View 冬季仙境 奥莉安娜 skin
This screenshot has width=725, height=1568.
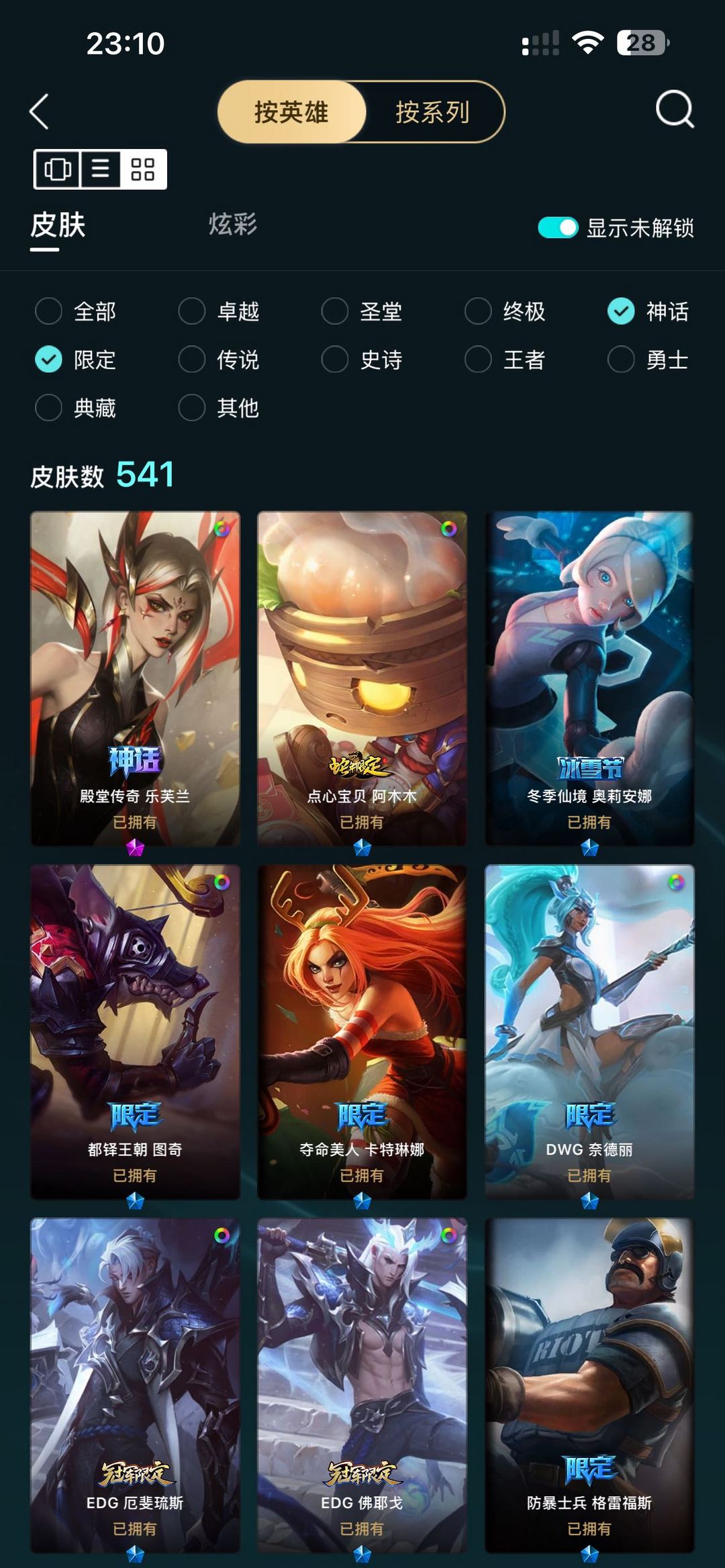(x=589, y=678)
